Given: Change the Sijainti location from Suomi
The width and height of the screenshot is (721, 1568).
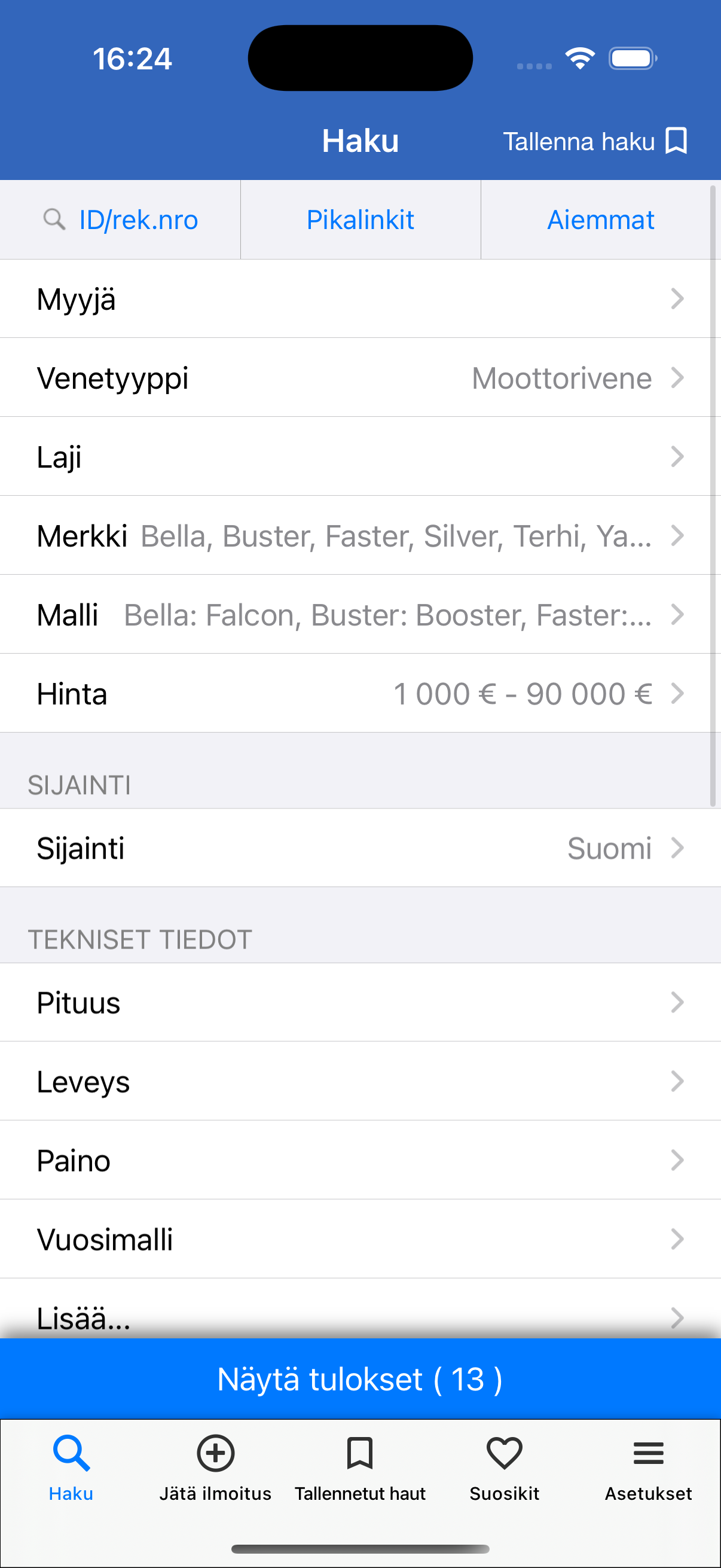Looking at the screenshot, I should (360, 848).
